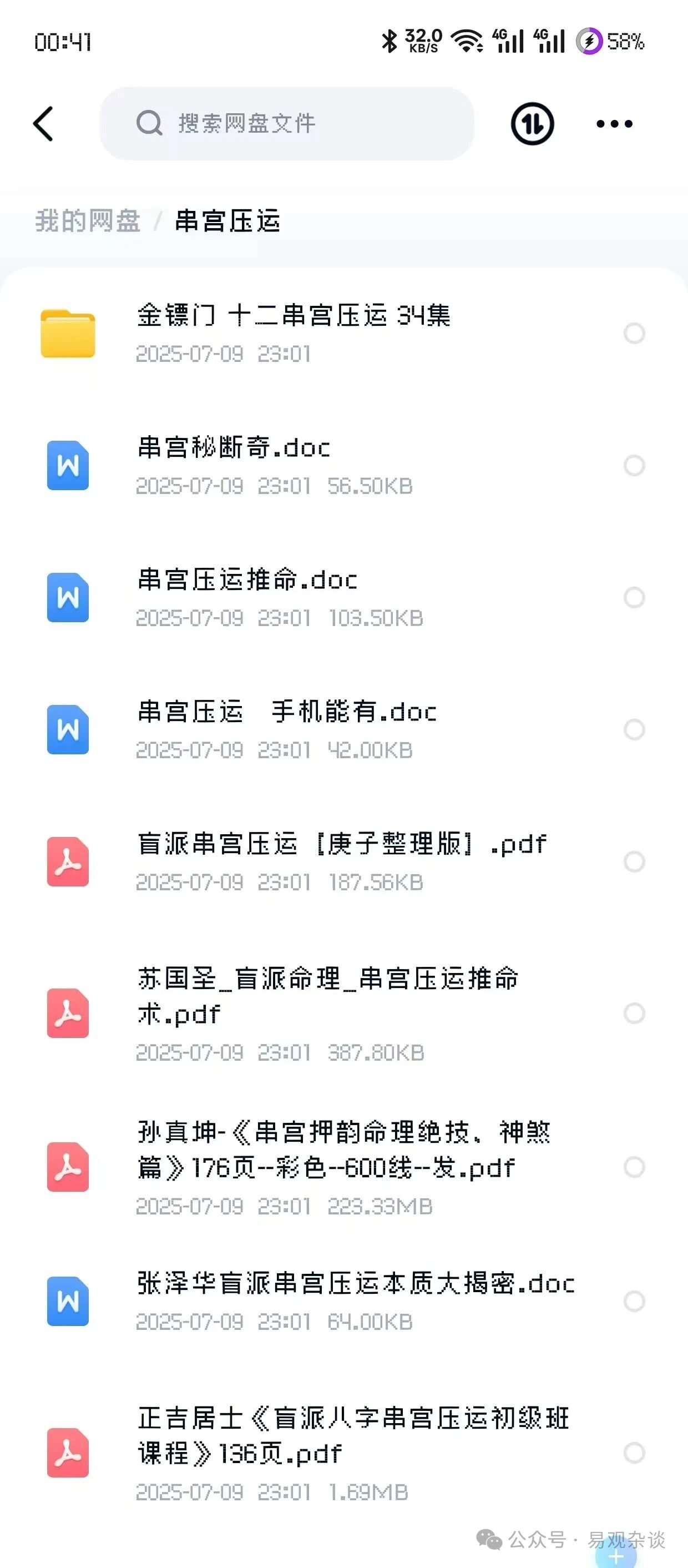Viewport: 688px width, 1568px height.
Task: Tick the circle beside 串宫压运推命.doc
Action: click(635, 598)
